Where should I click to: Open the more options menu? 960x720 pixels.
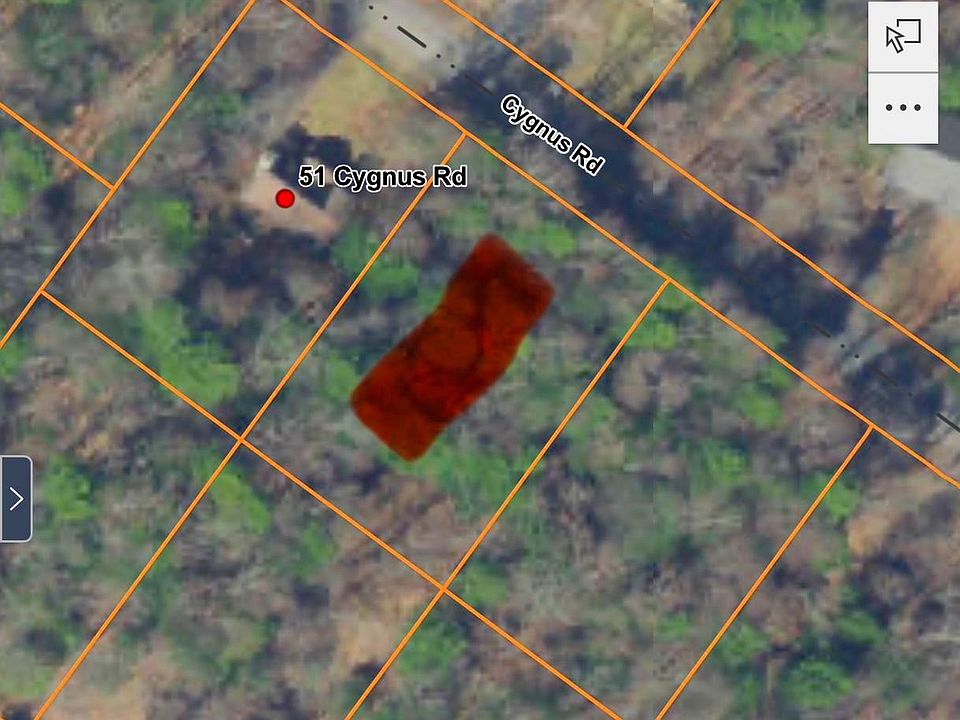tap(903, 108)
